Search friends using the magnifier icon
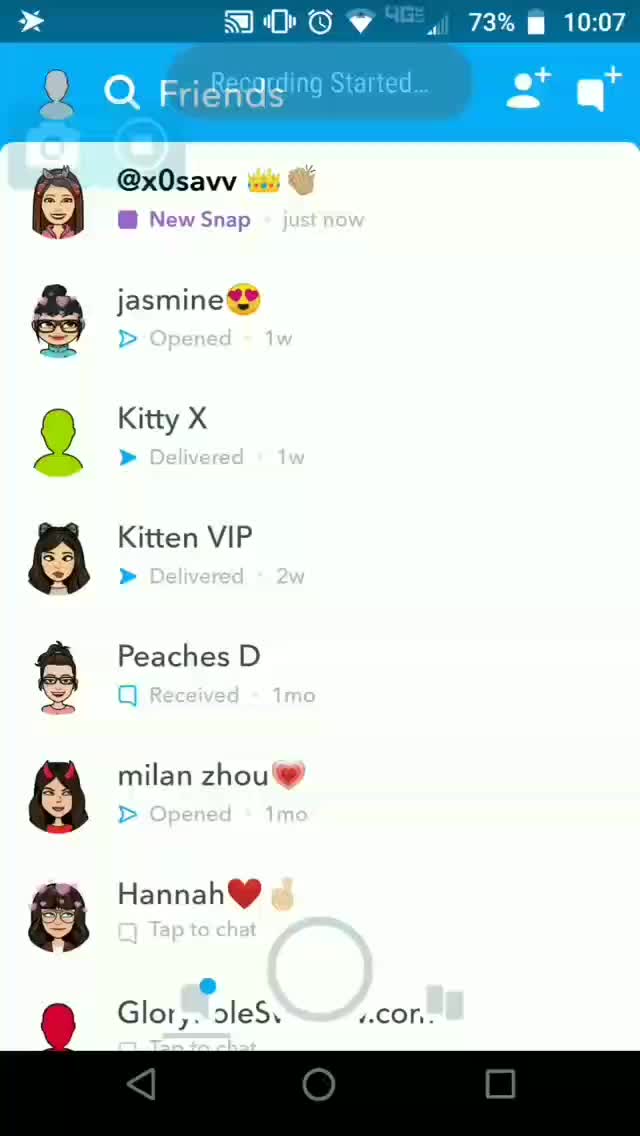 coord(122,93)
